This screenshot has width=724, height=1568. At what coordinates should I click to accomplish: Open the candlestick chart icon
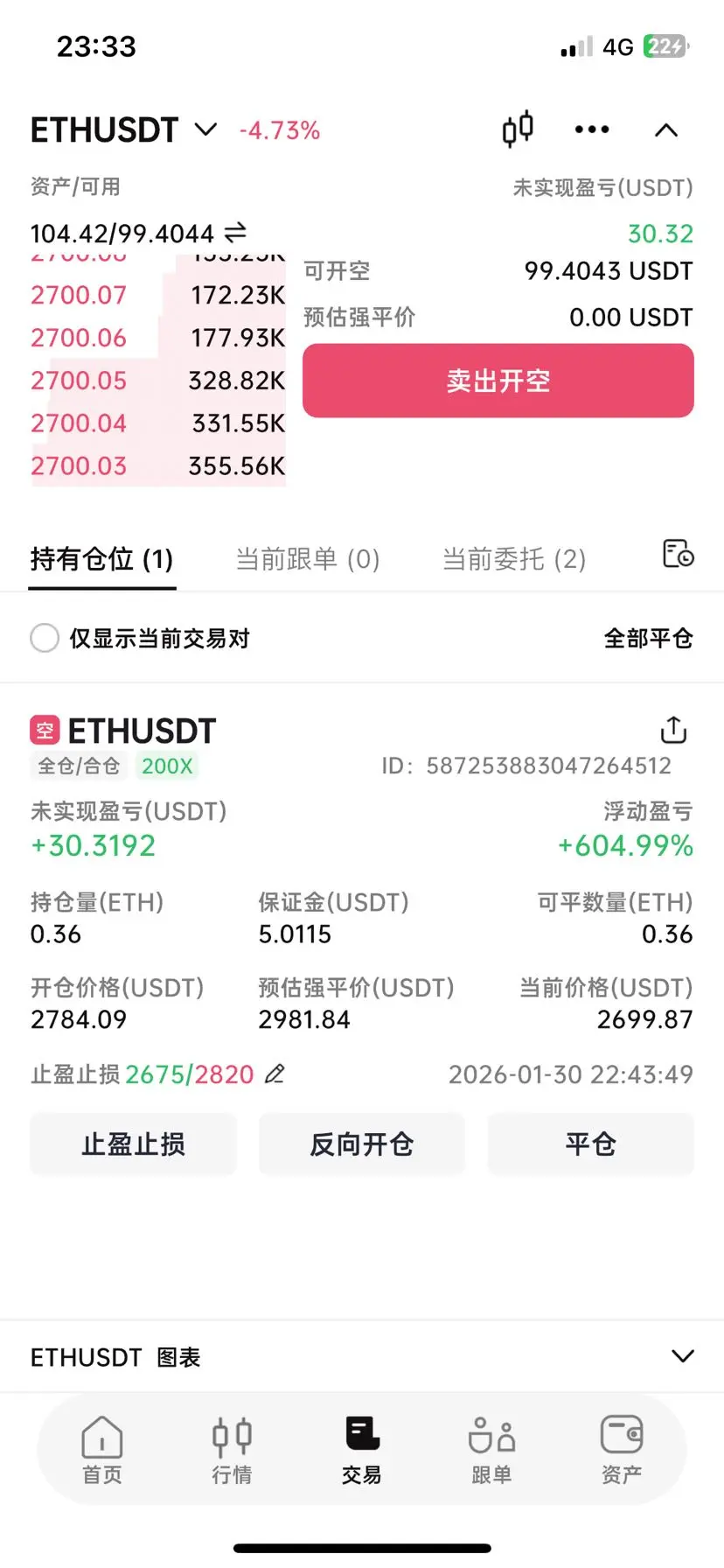point(518,129)
